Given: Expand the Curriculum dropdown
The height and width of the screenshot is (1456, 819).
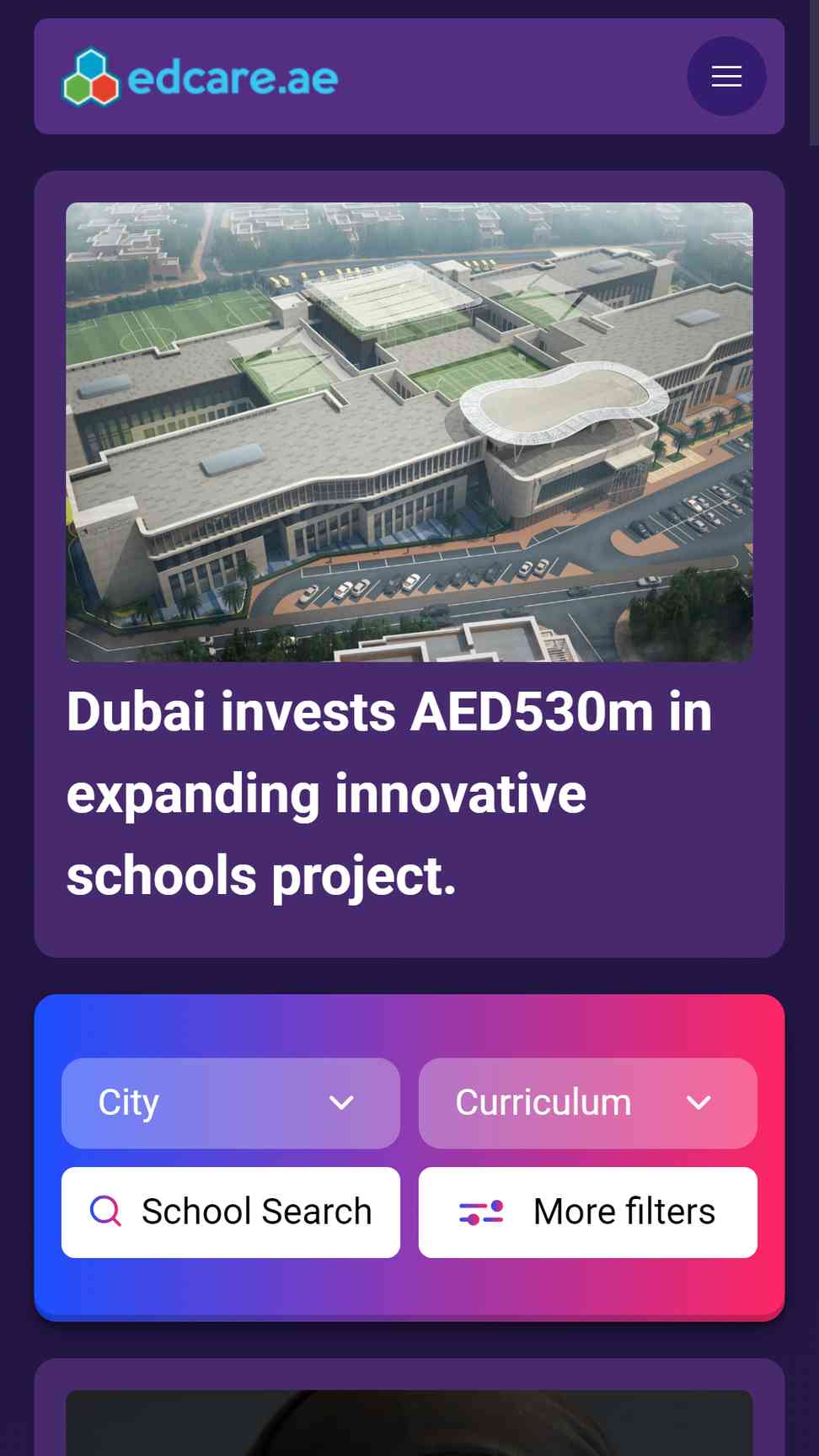Looking at the screenshot, I should (x=587, y=1103).
